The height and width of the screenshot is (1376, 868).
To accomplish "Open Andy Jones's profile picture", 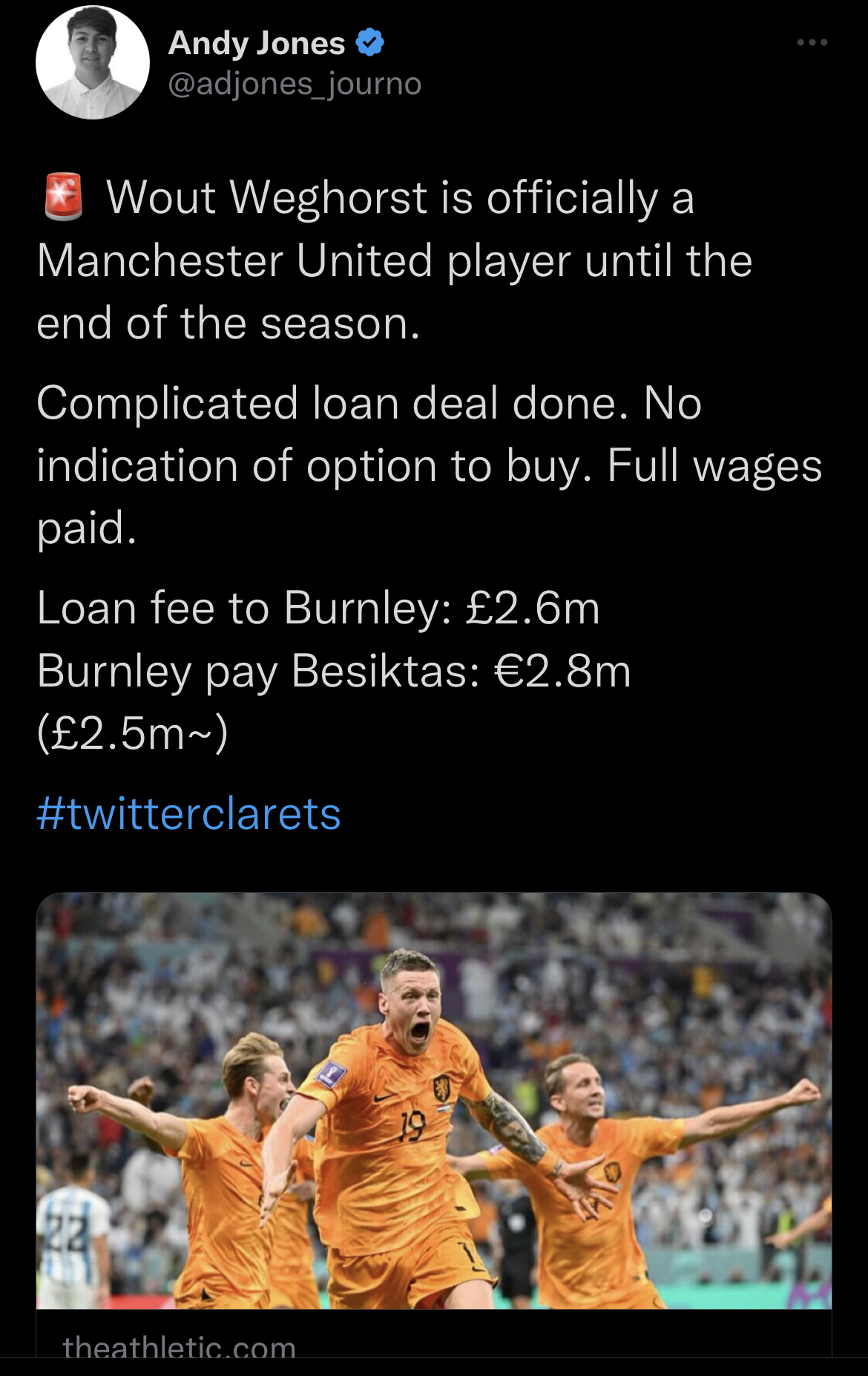I will coord(93,63).
